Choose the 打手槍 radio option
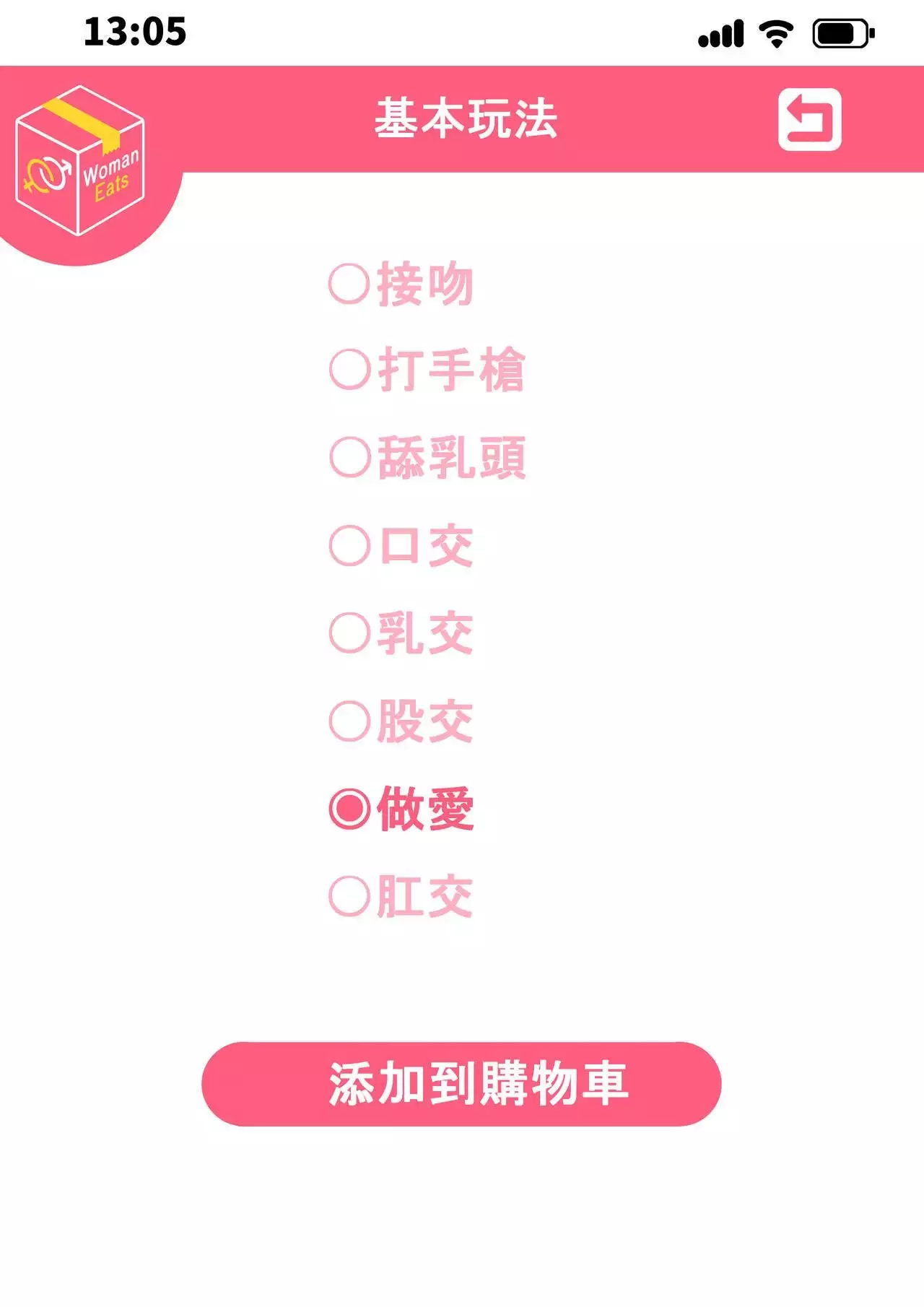Viewport: 924px width, 1307px height. (350, 370)
